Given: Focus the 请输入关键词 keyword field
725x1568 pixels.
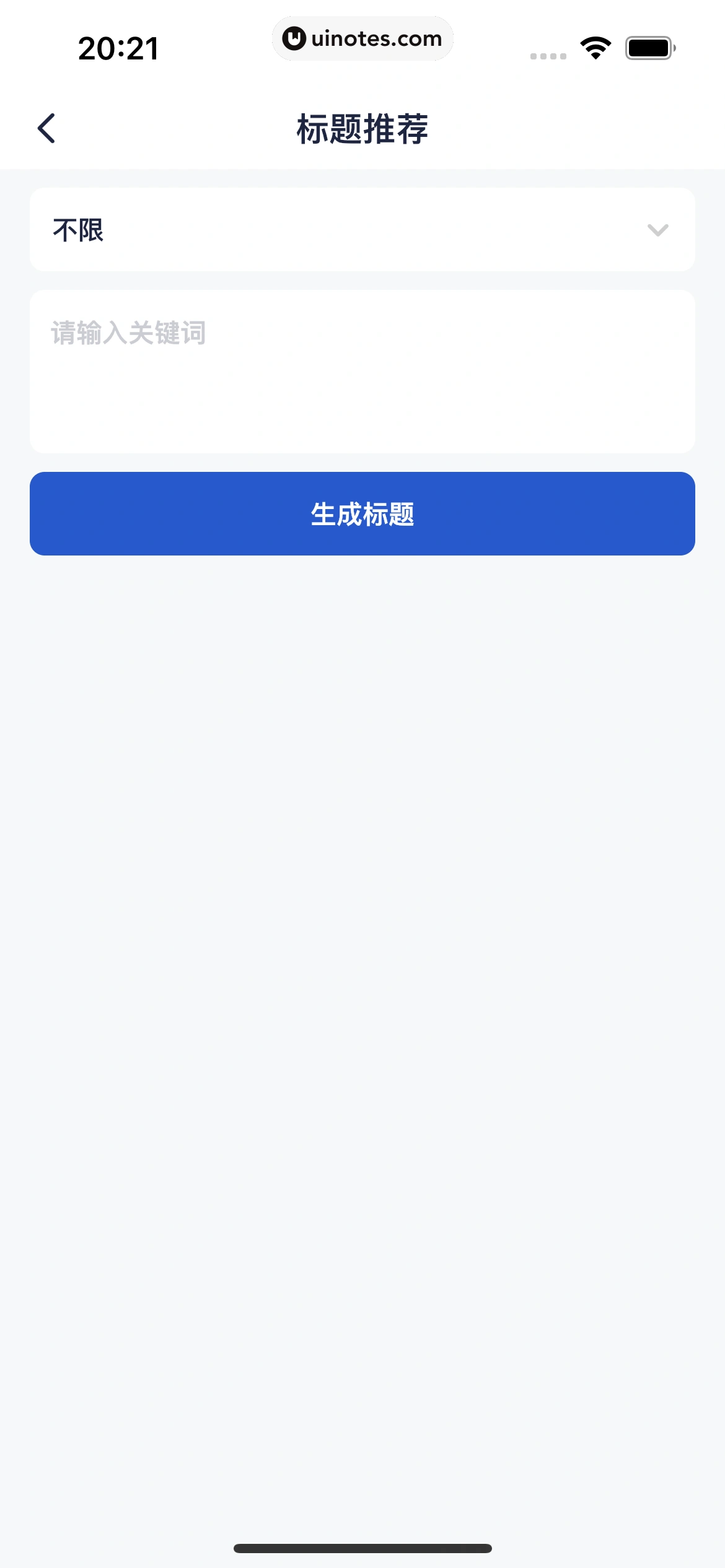Looking at the screenshot, I should point(362,370).
